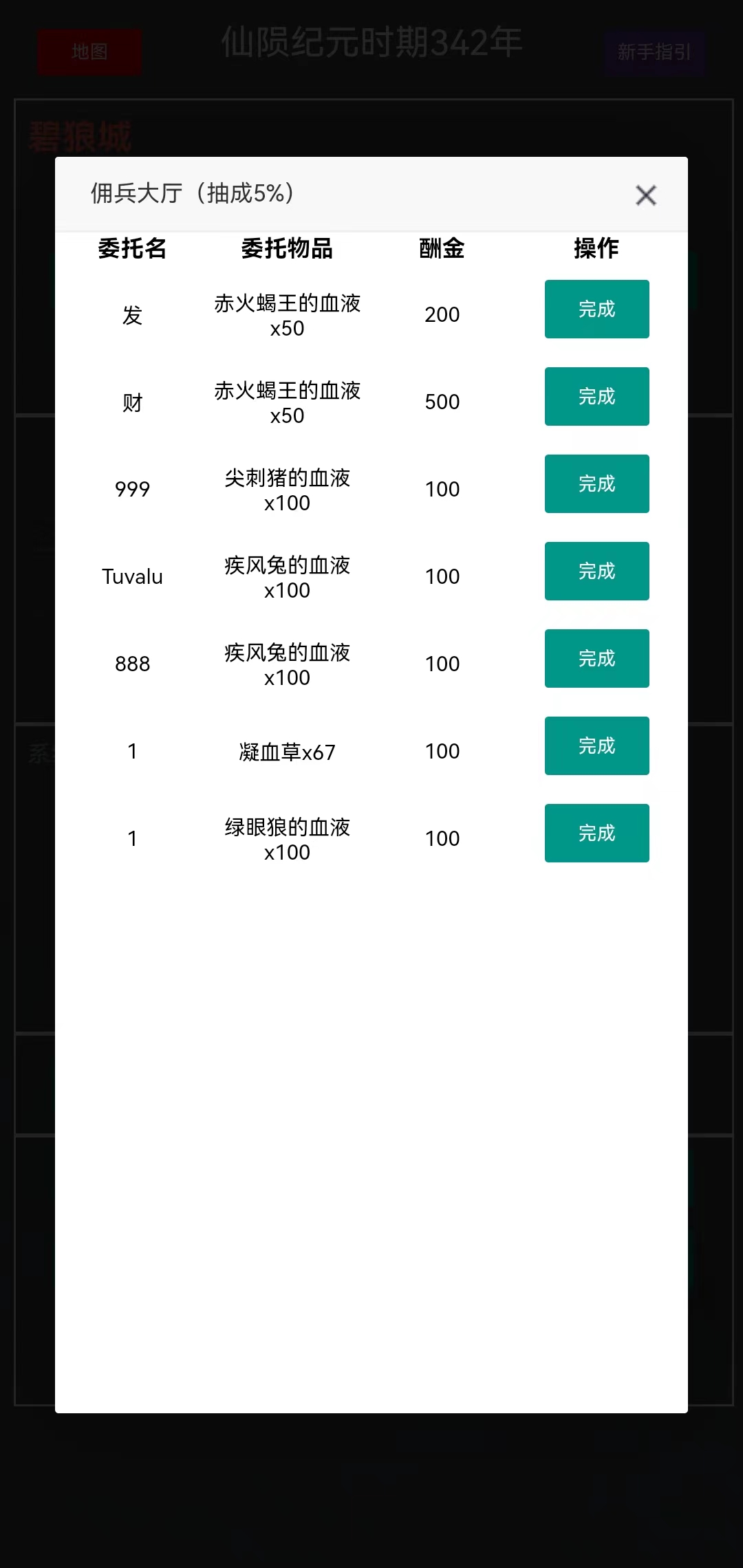Select the 酬金 column header
This screenshot has width=743, height=1568.
point(442,249)
